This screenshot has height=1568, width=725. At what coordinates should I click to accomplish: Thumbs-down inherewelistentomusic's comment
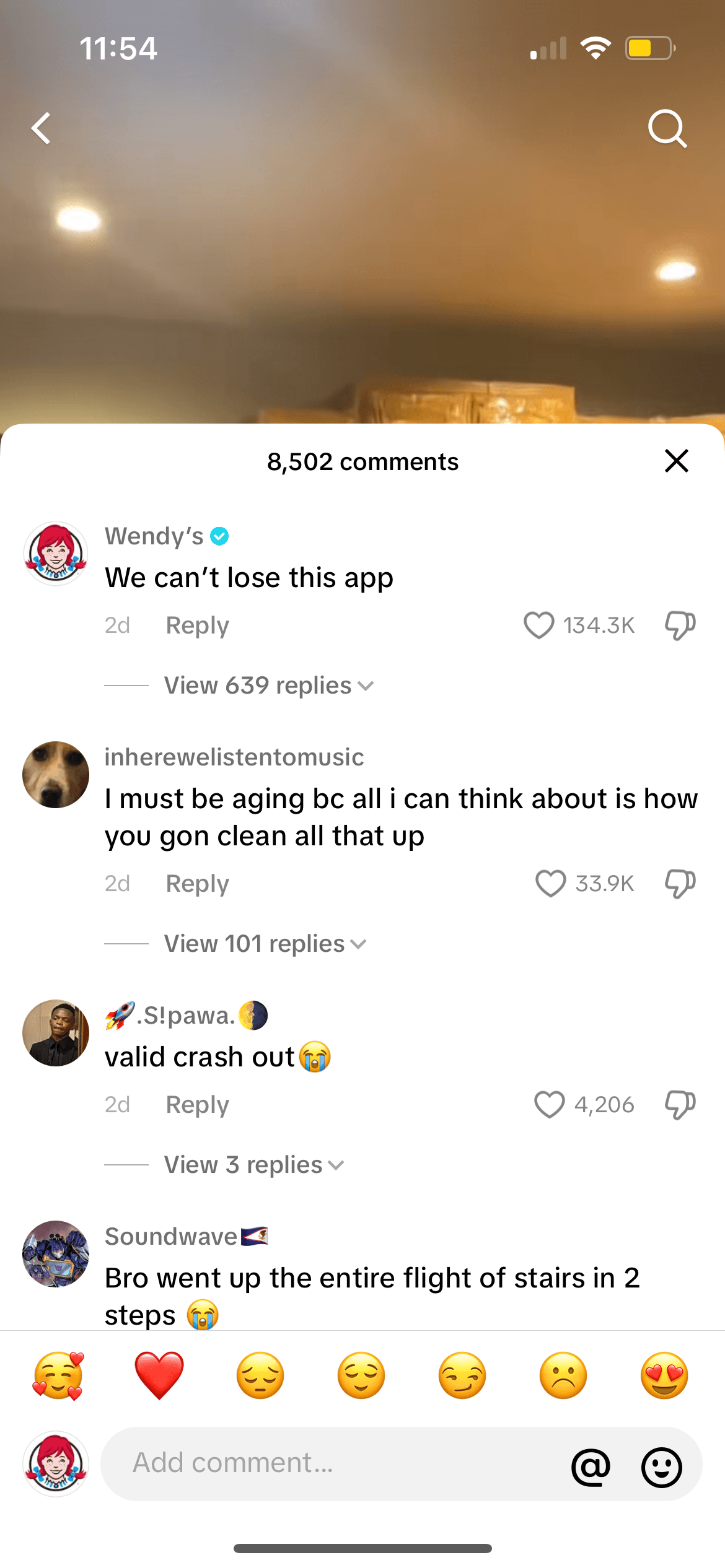point(679,883)
